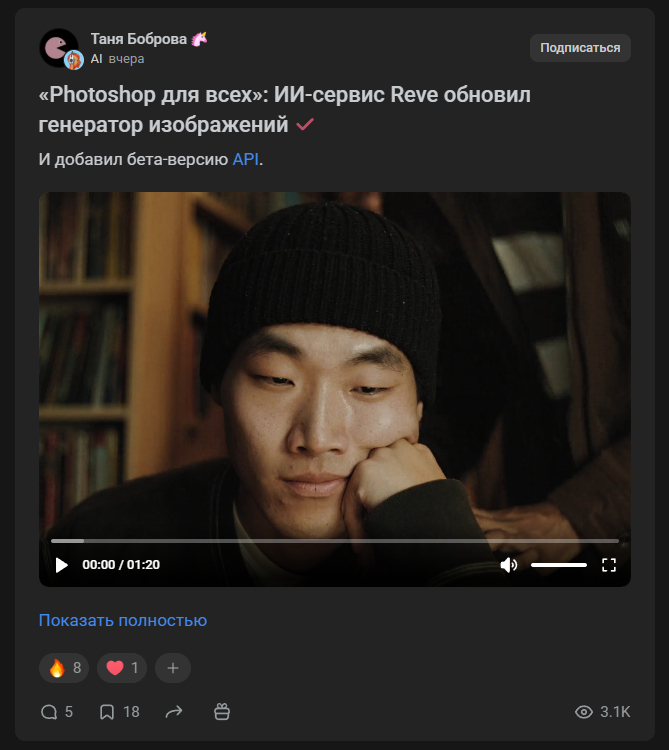Adjust the volume slider
This screenshot has height=750, width=669.
[558, 565]
